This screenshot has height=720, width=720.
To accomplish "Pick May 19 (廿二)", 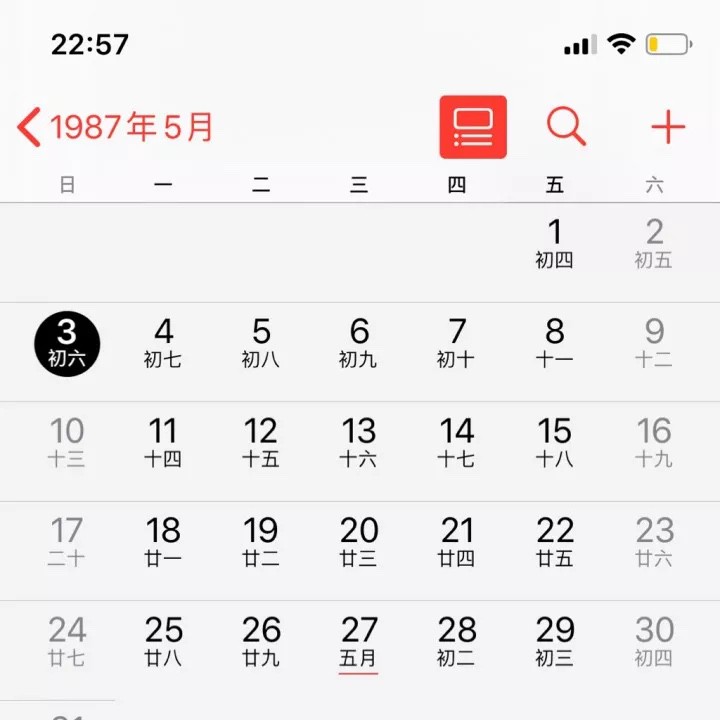I will coord(261,542).
